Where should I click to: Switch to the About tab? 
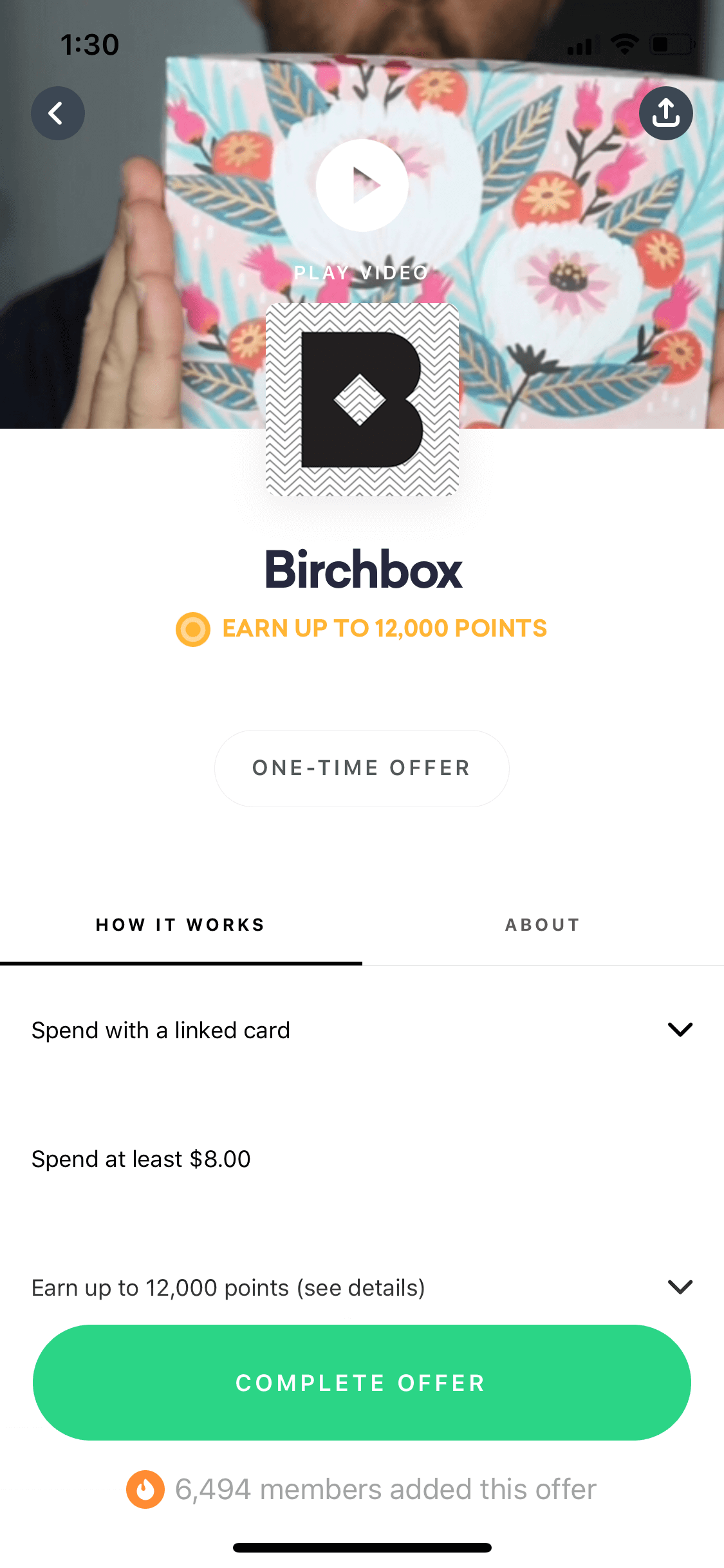pyautogui.click(x=543, y=925)
